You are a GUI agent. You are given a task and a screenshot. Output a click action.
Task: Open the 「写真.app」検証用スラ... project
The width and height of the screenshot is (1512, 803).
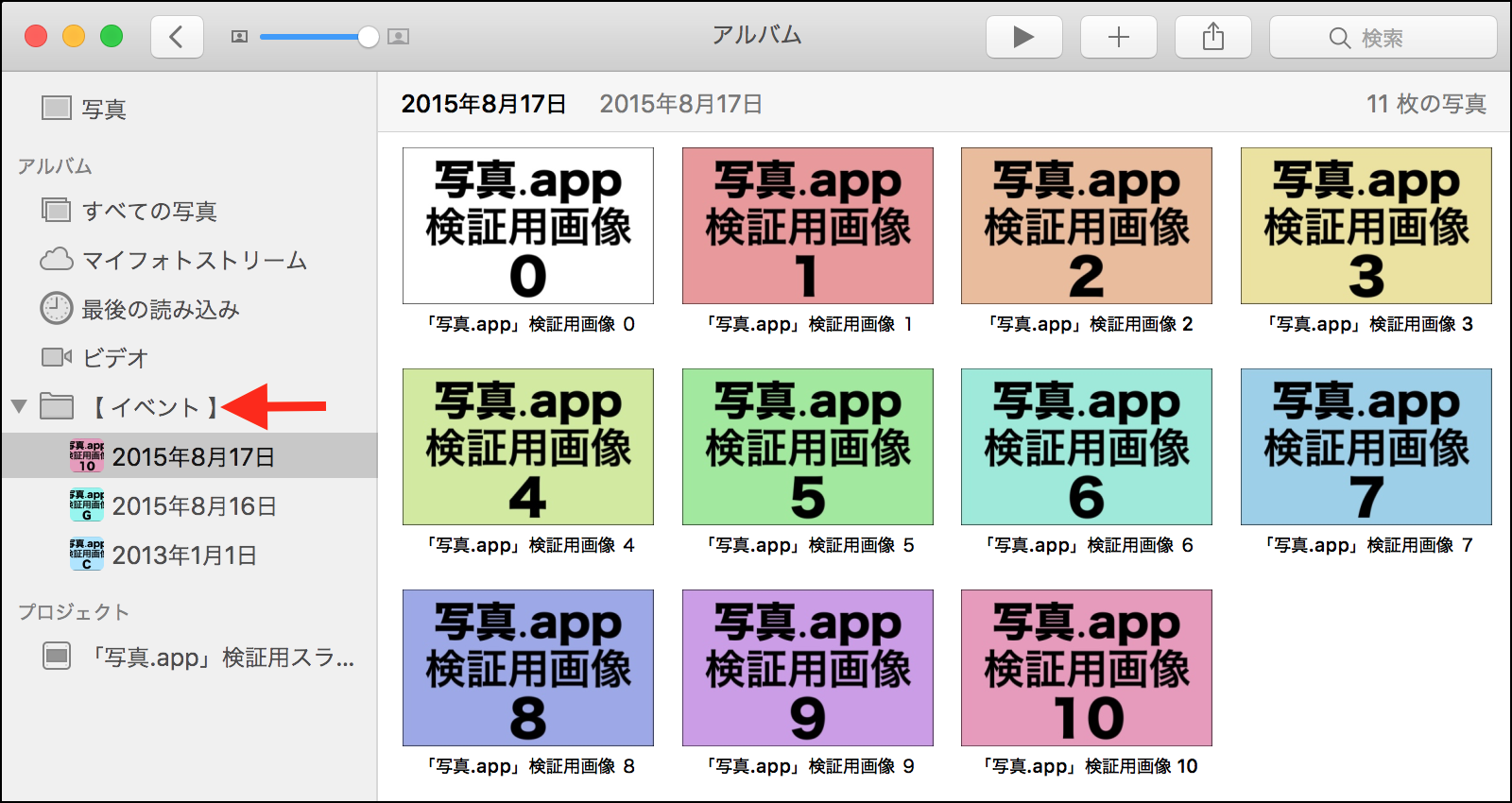tap(221, 657)
